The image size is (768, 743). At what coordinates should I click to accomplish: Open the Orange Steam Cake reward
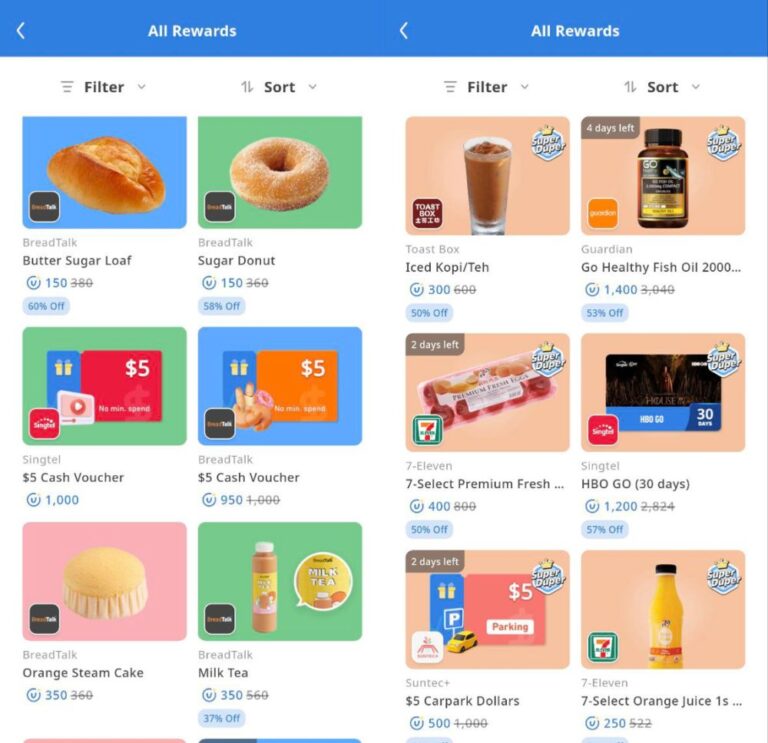pos(104,581)
